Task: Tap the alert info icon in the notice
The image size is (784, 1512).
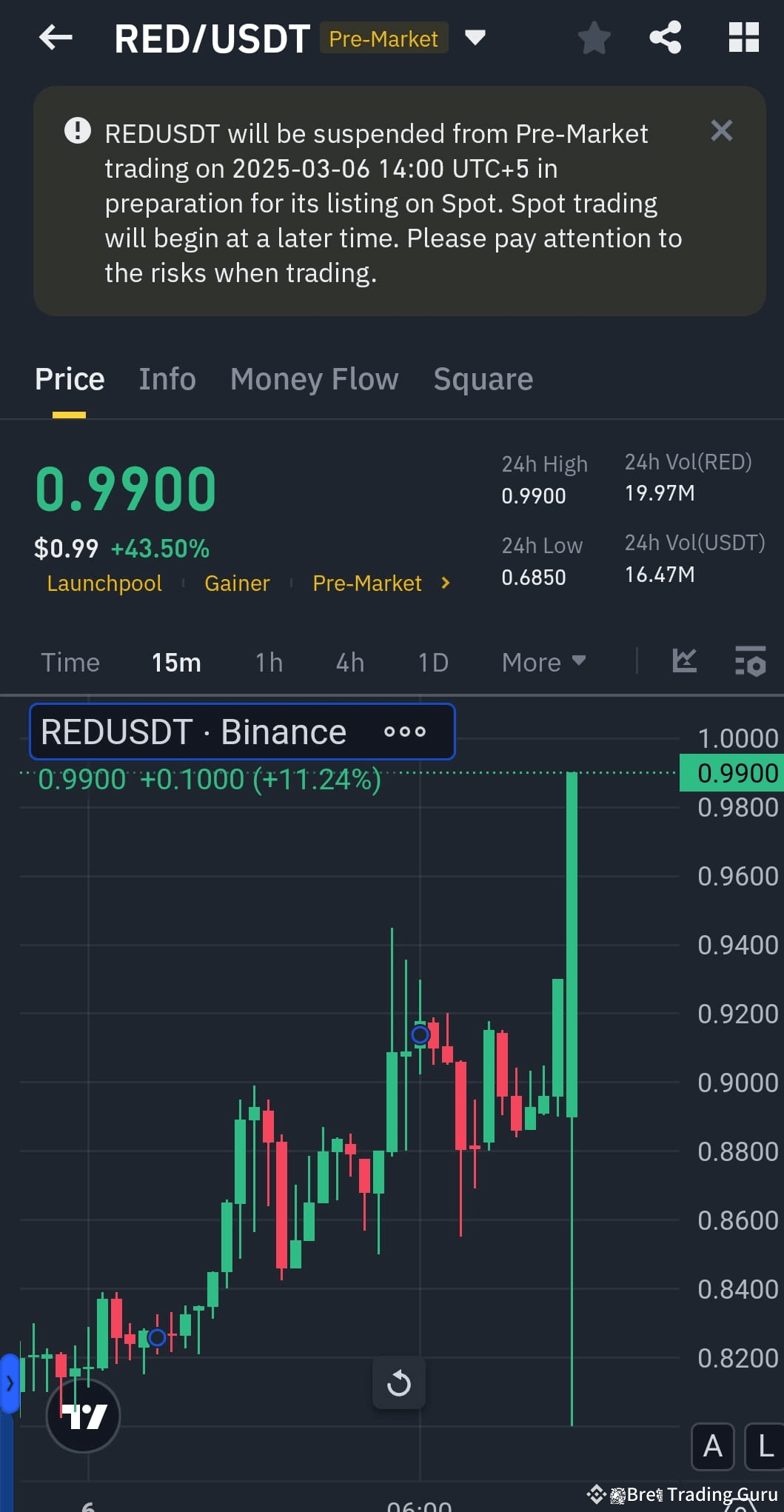Action: pyautogui.click(x=77, y=130)
